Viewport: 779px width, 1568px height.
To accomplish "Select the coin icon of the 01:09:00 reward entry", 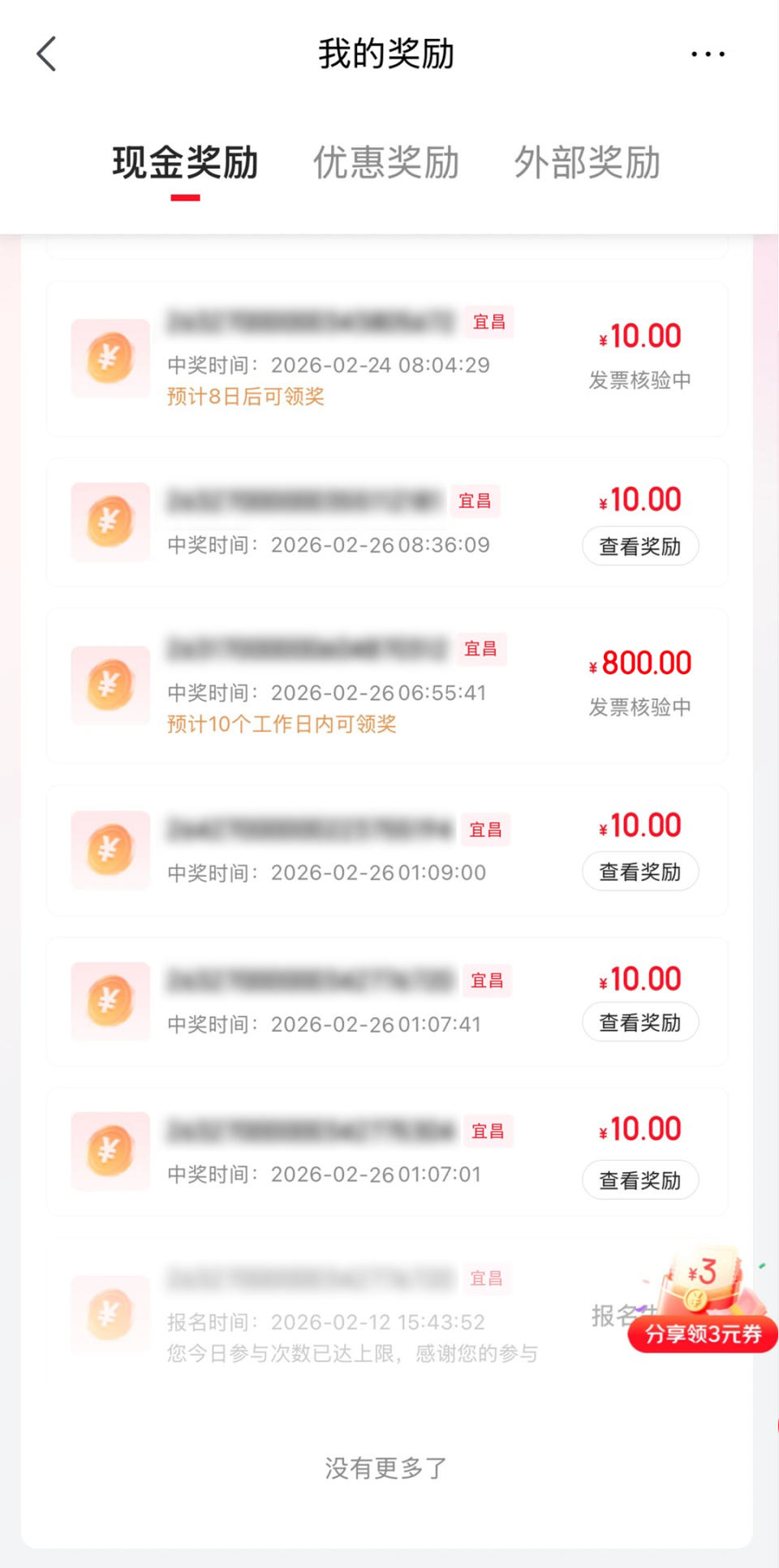I will tap(110, 850).
